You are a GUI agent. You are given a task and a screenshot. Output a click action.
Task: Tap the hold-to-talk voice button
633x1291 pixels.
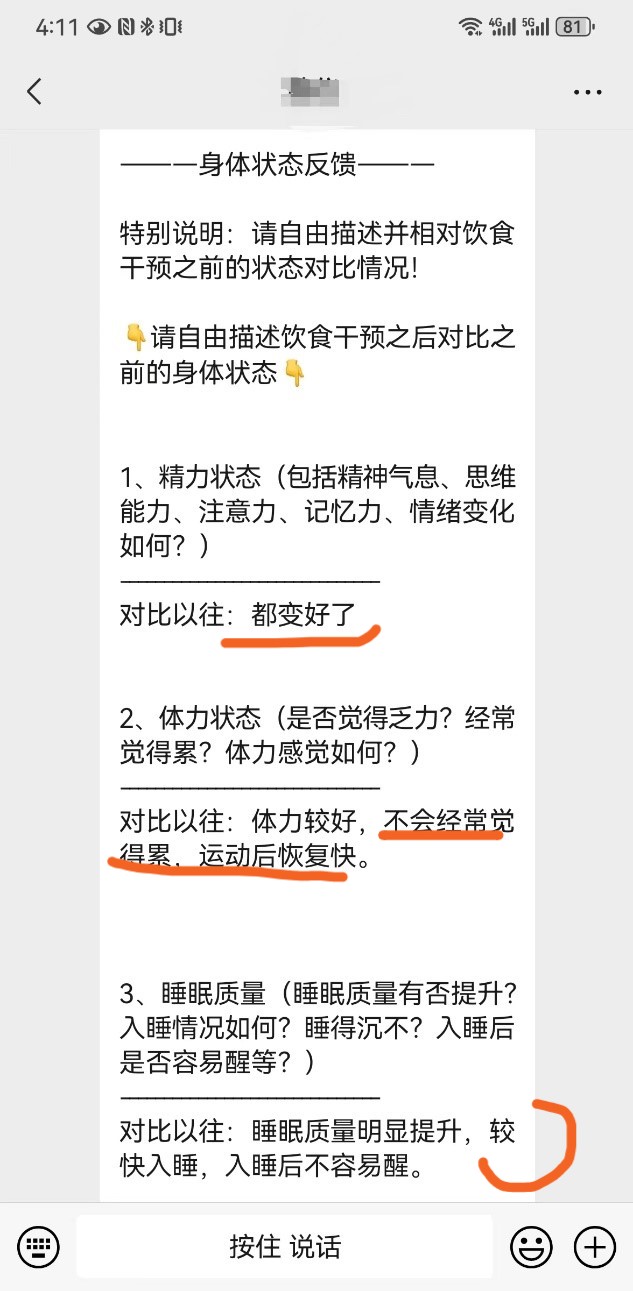pyautogui.click(x=285, y=1246)
